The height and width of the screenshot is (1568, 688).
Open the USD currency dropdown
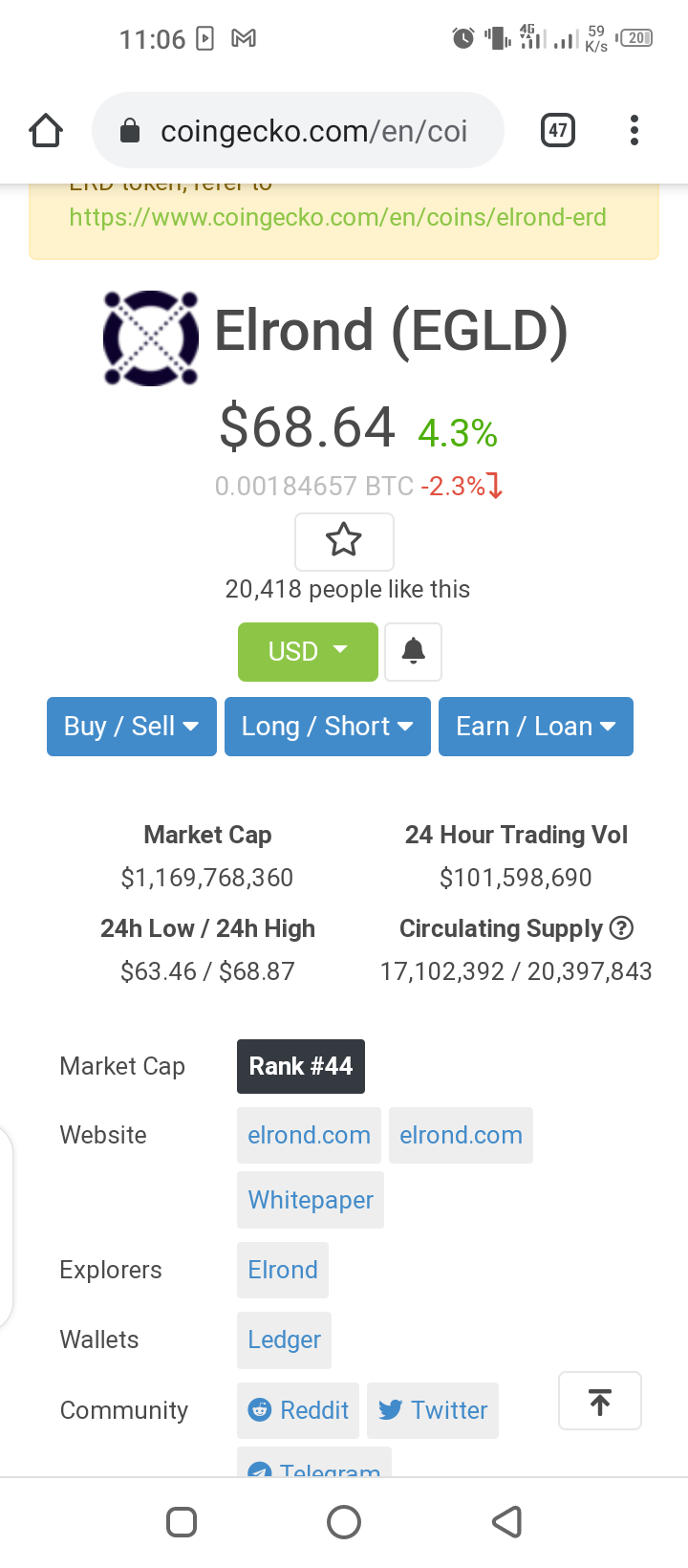308,651
